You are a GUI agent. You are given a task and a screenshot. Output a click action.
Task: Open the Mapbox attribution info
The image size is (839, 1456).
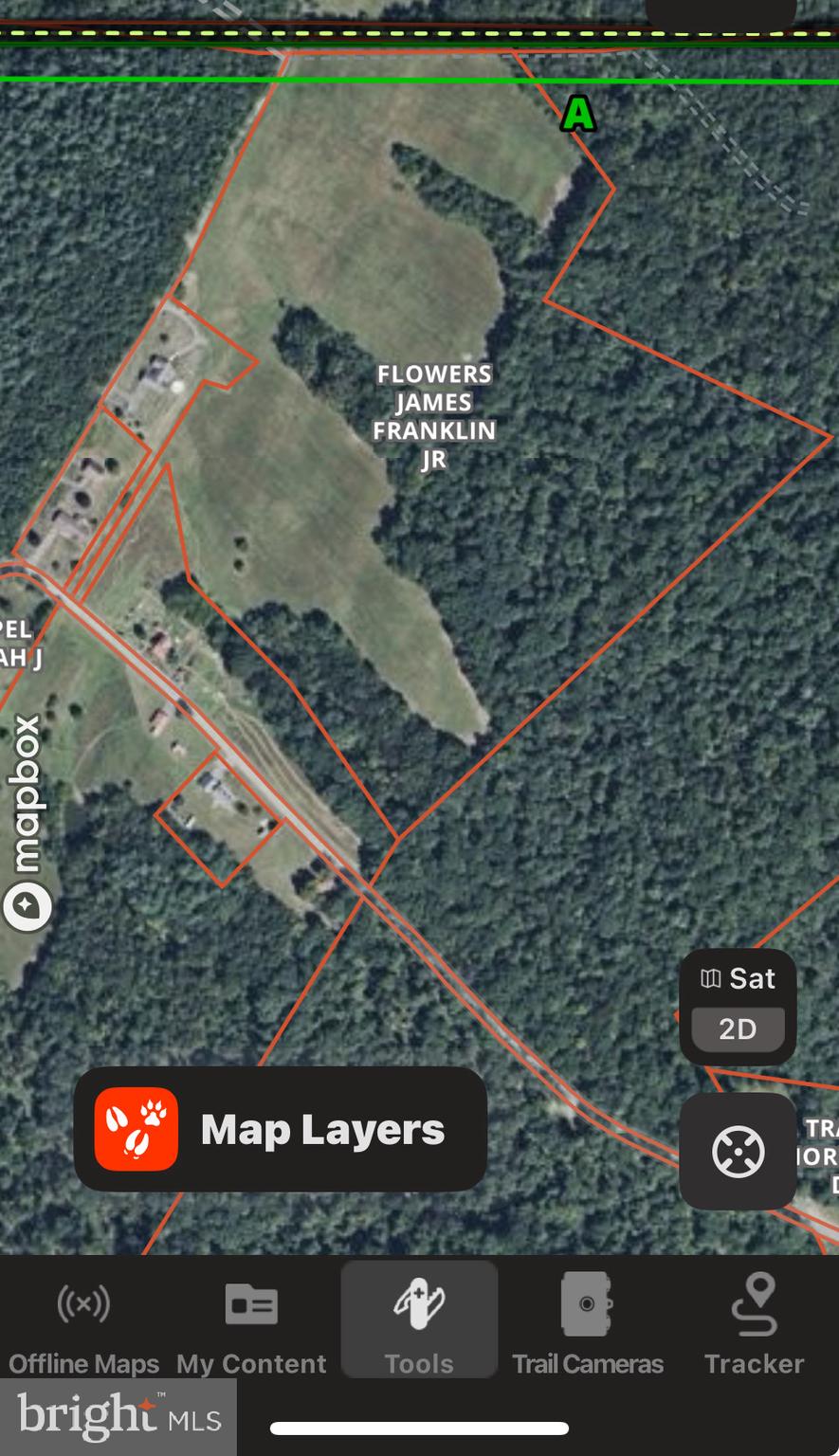(x=27, y=907)
